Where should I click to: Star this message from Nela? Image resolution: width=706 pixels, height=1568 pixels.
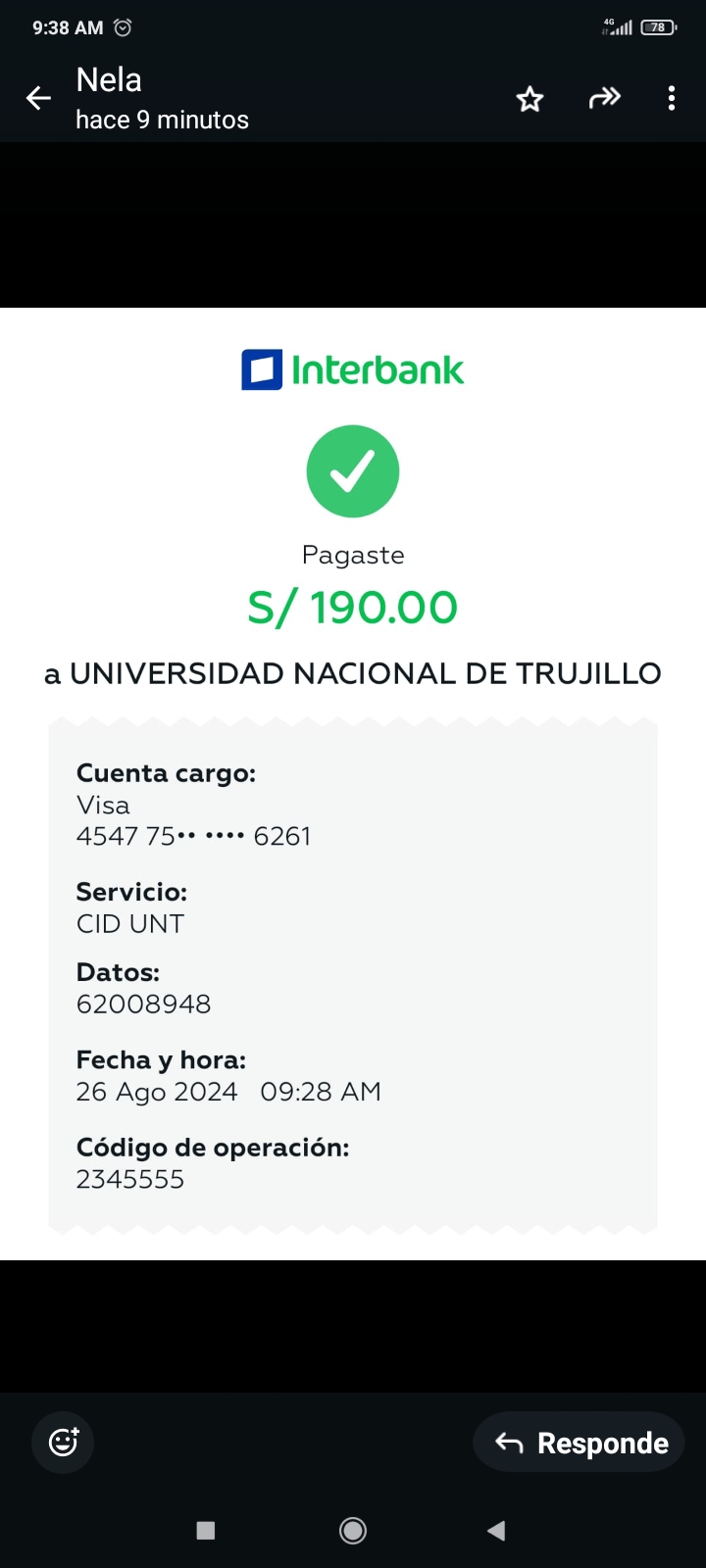529,98
